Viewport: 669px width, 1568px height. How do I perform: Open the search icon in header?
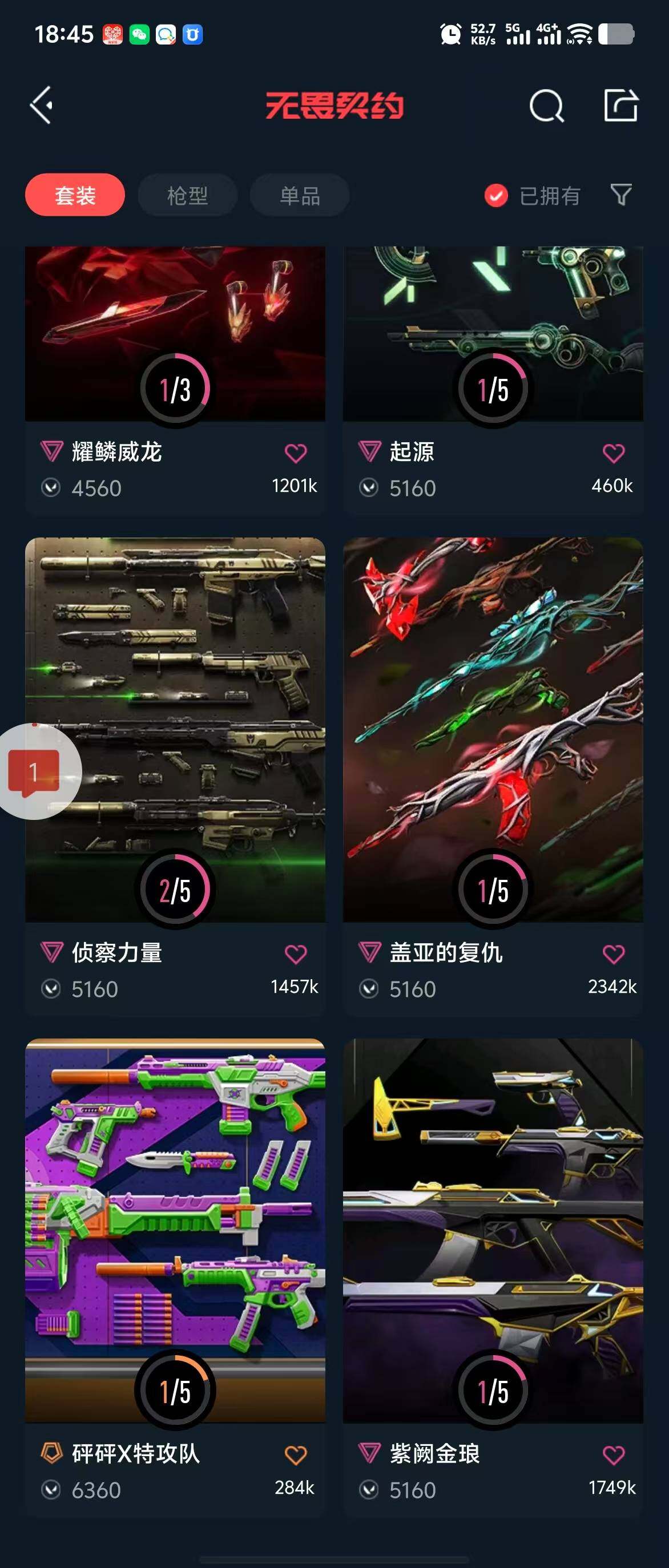point(546,106)
